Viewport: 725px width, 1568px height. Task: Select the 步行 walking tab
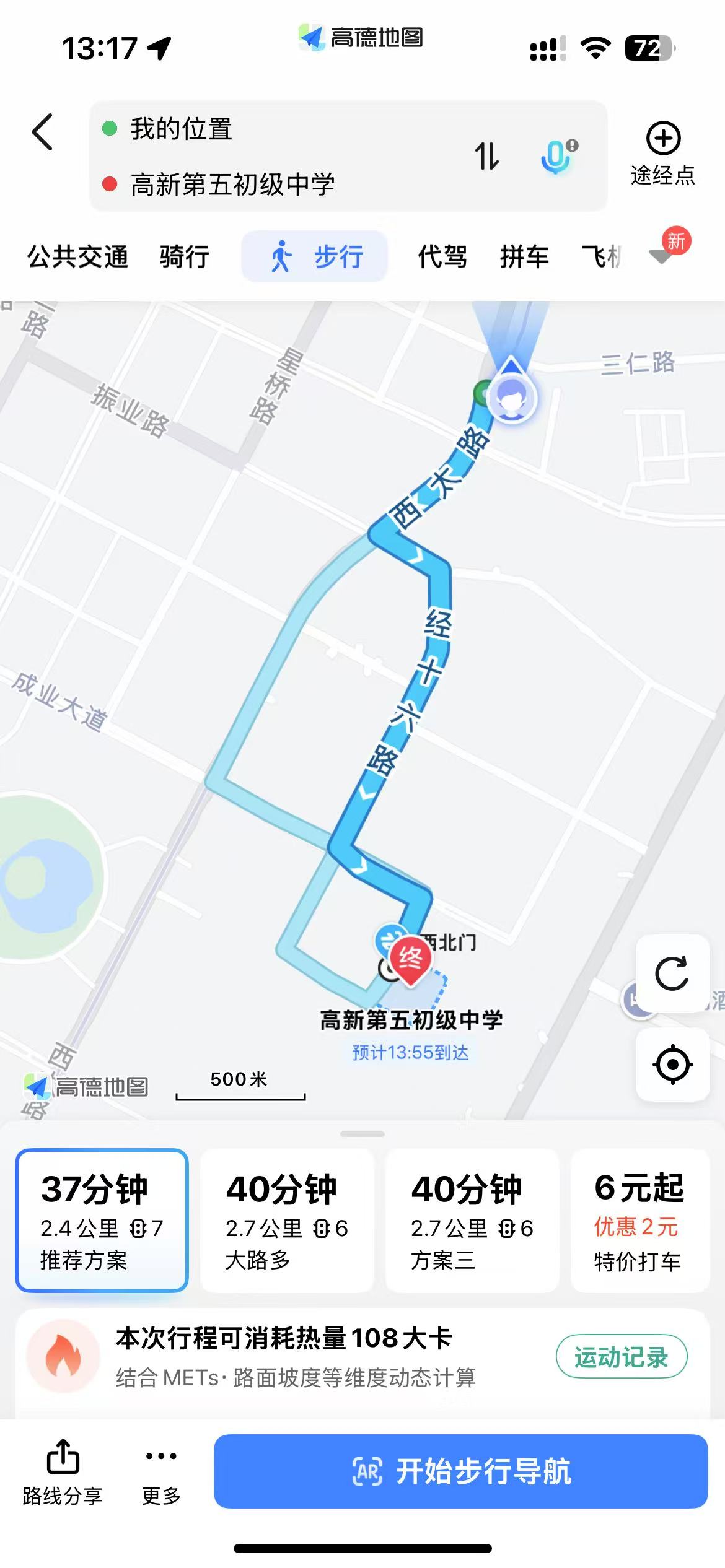[315, 256]
